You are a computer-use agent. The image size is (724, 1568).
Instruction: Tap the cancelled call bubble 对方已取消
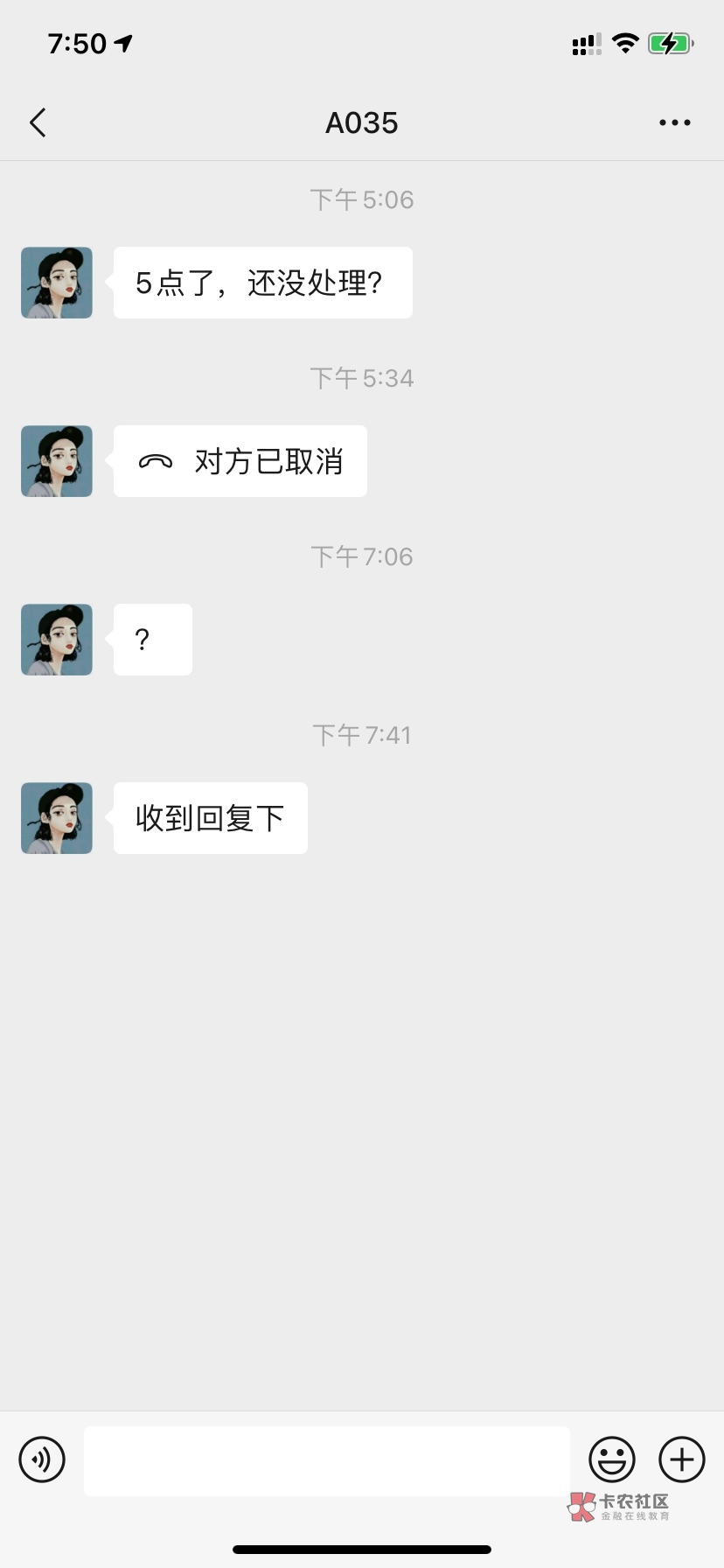(240, 461)
